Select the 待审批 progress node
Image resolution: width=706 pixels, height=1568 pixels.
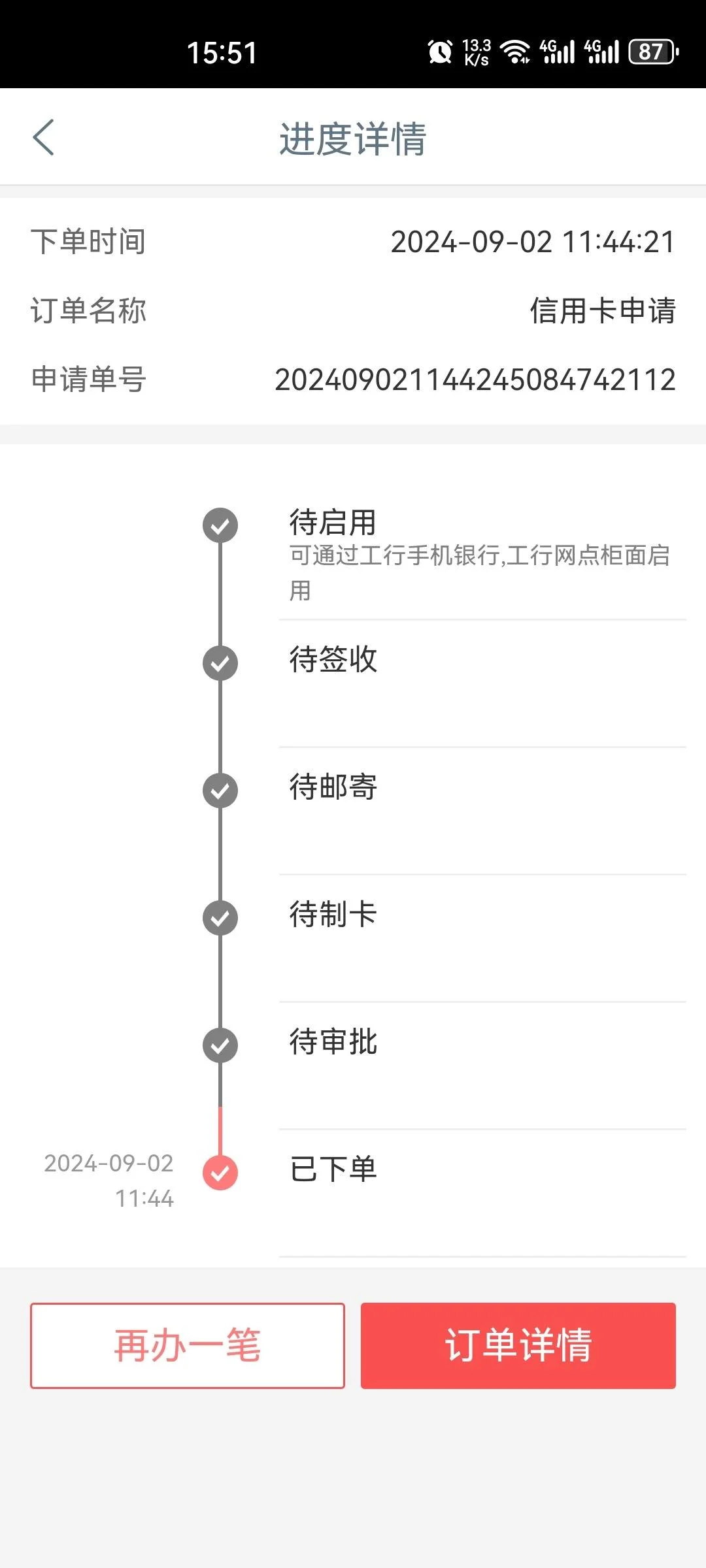(220, 1045)
